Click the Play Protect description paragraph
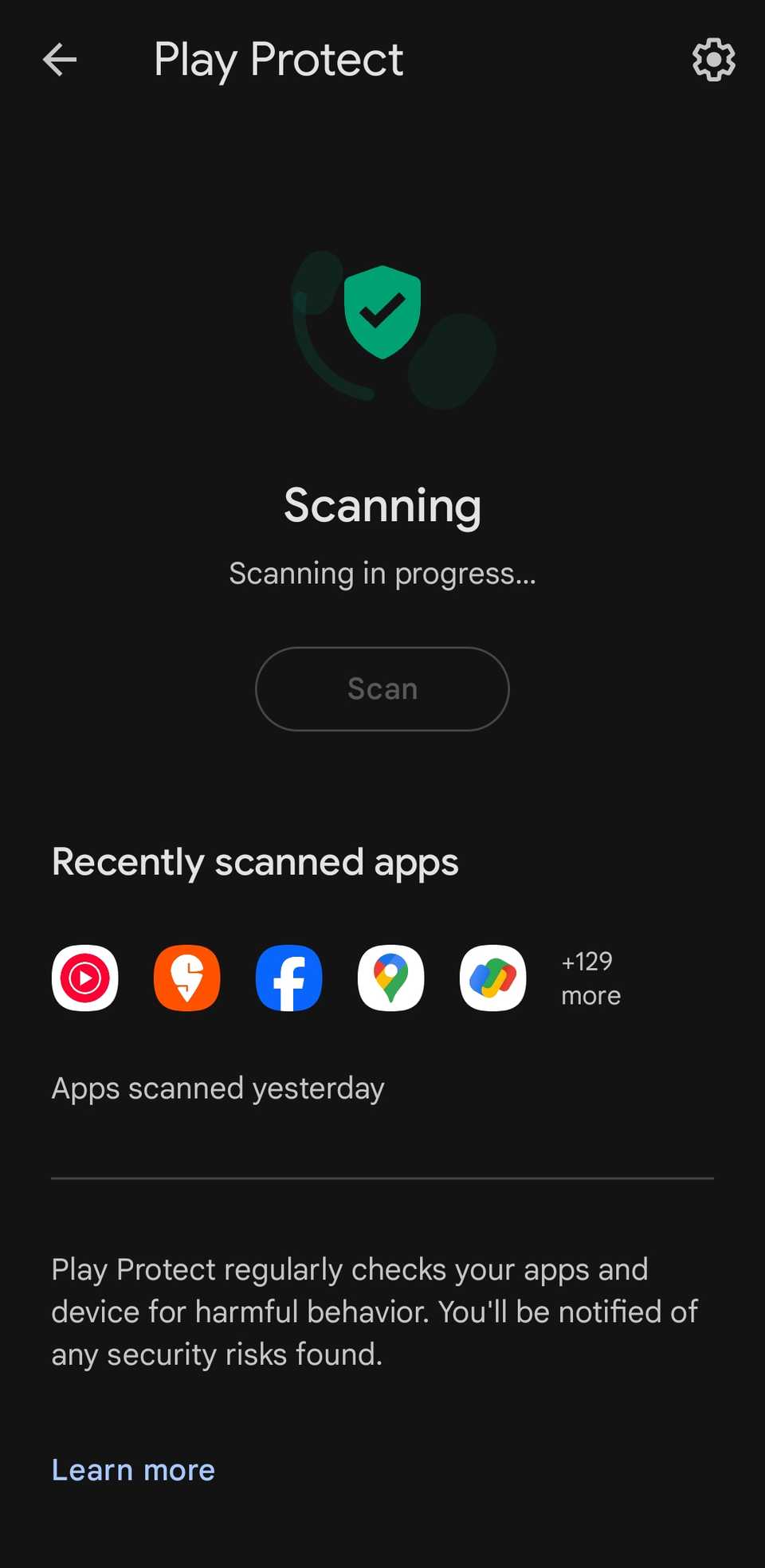Viewport: 765px width, 1568px height. [x=375, y=1311]
